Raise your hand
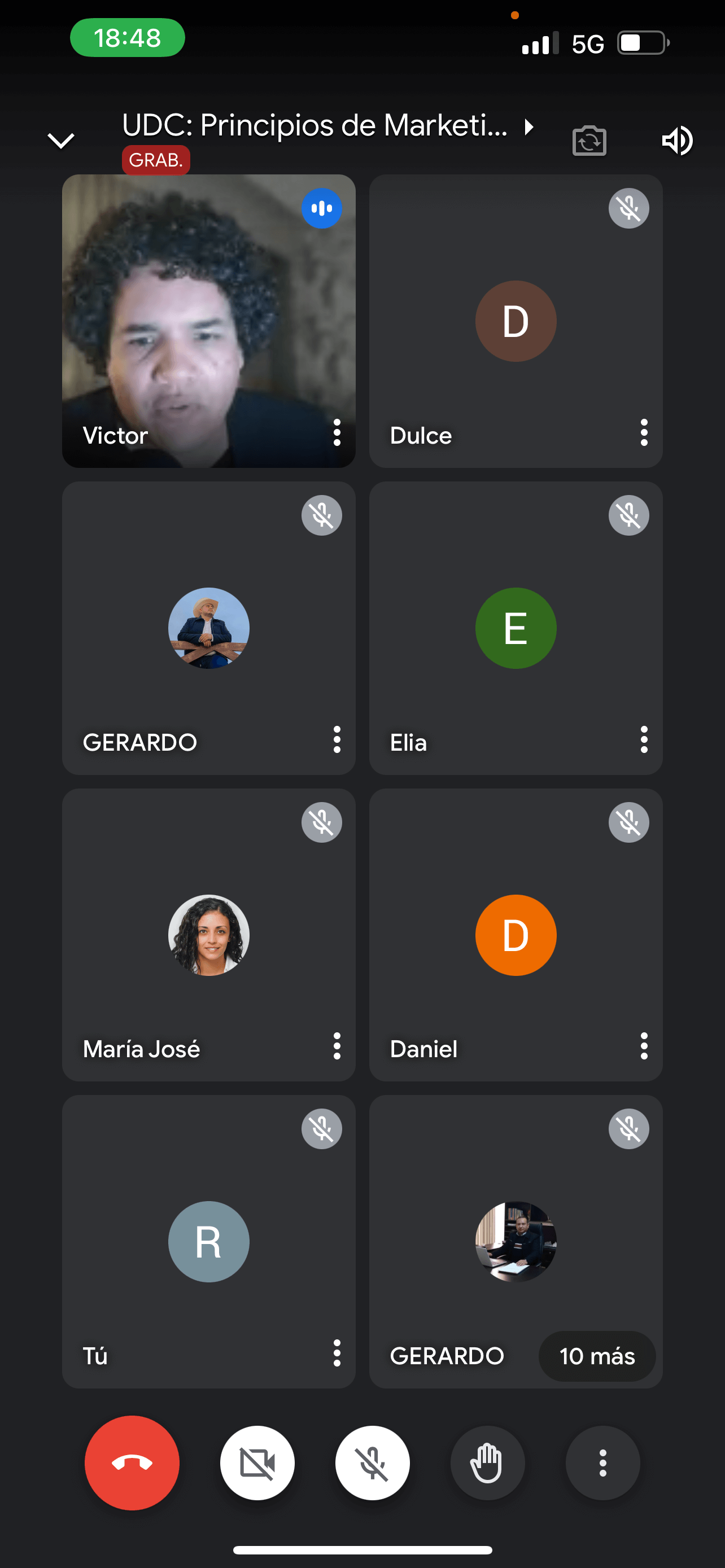Screen dimensions: 725x1568 coord(488,1462)
